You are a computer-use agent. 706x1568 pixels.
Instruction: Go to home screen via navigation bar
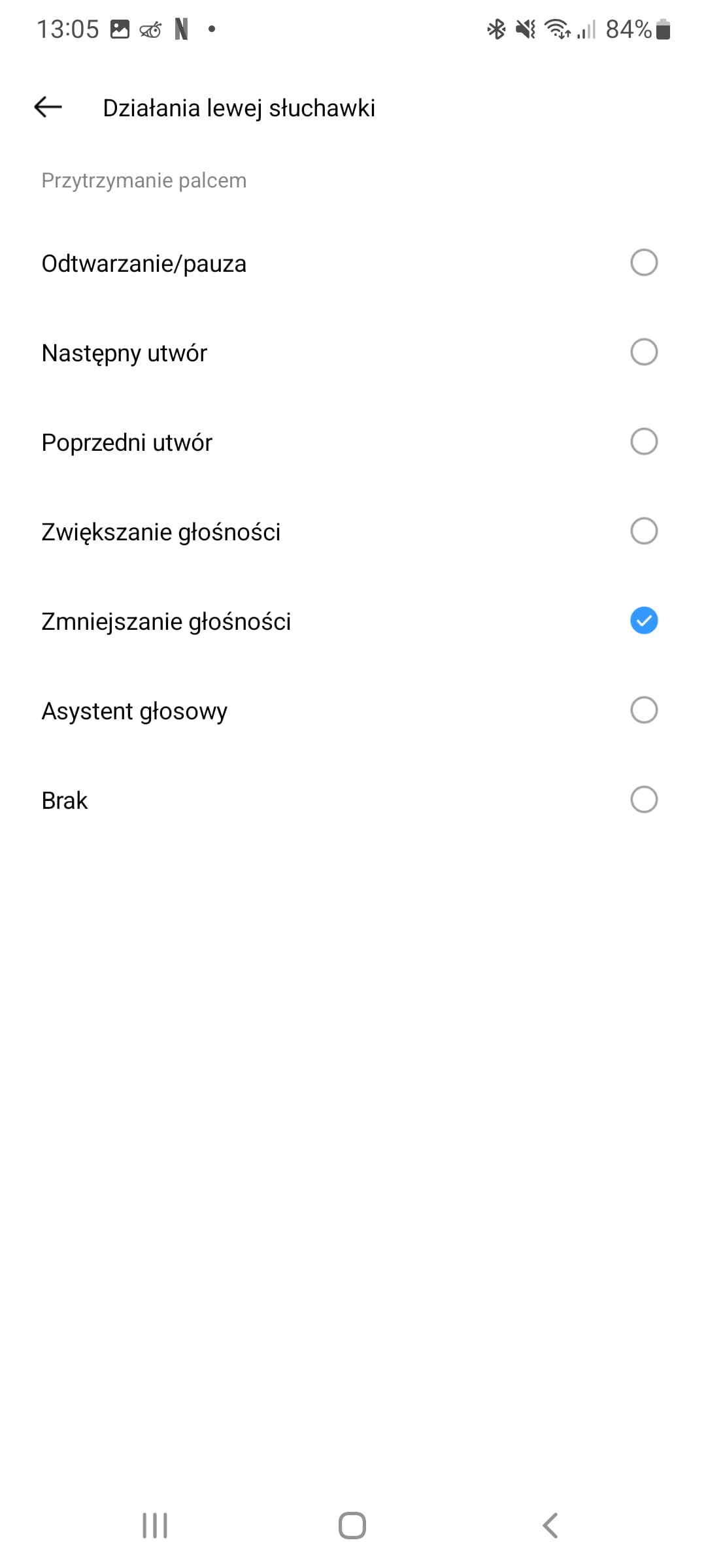352,1526
